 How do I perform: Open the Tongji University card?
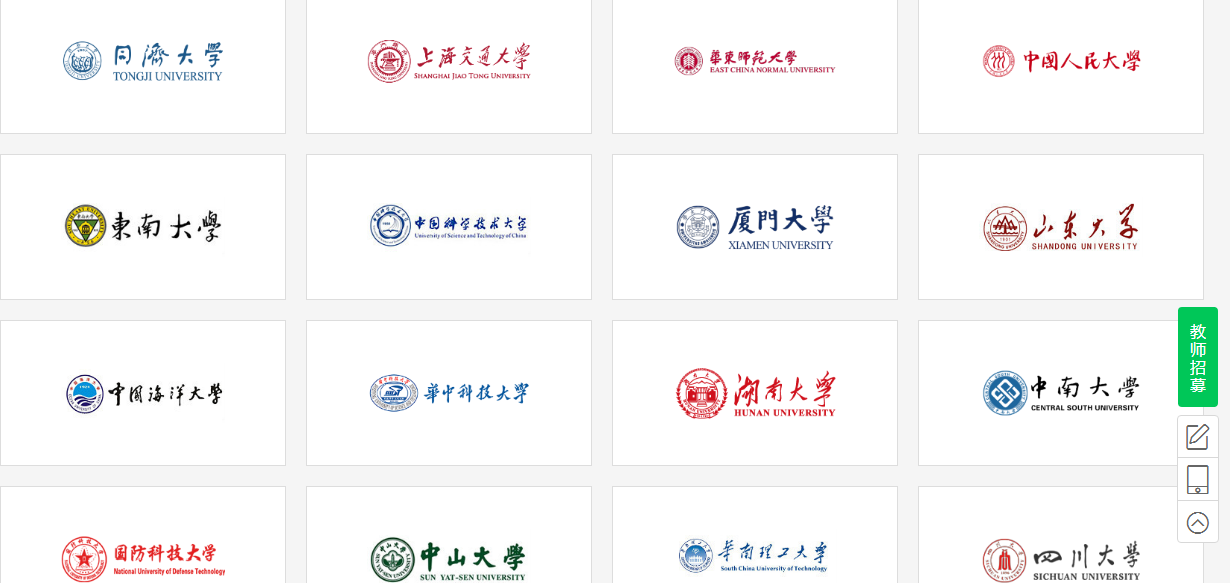coord(143,62)
